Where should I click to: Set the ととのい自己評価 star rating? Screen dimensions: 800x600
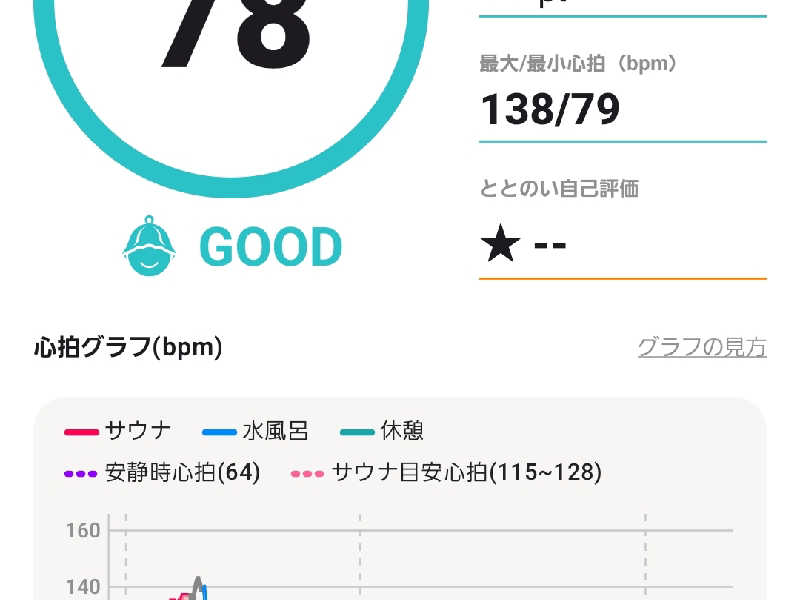[523, 245]
